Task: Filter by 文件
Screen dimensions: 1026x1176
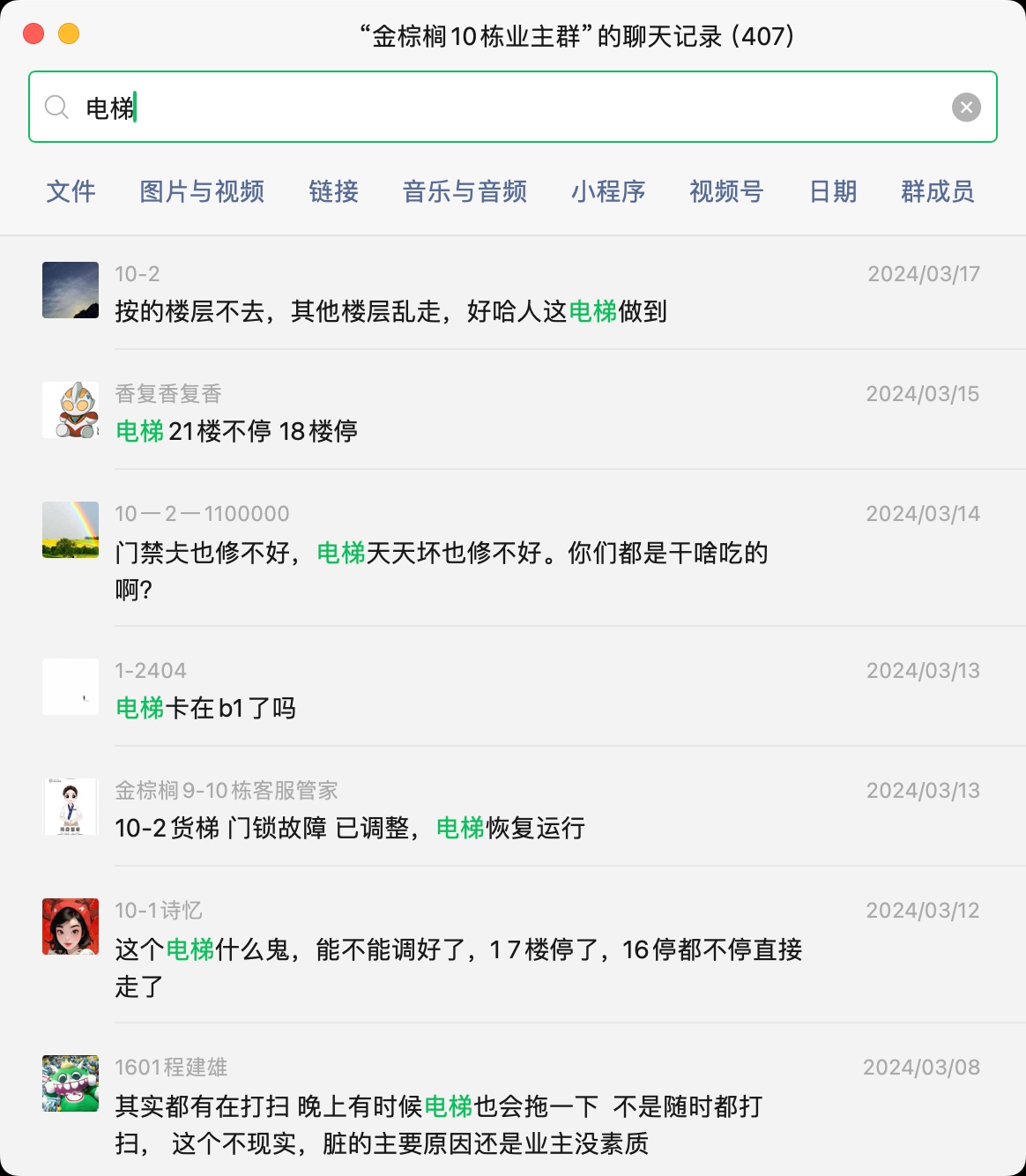Action: pyautogui.click(x=71, y=191)
